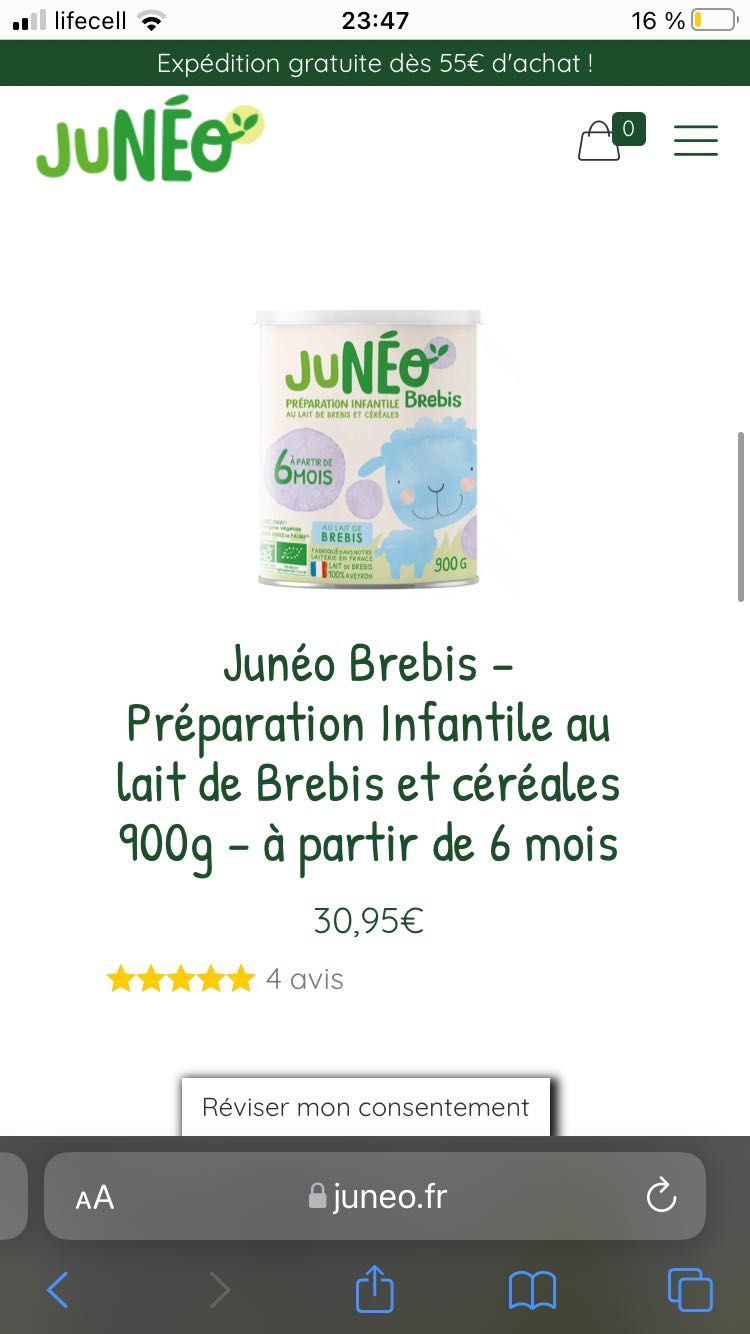Screen dimensions: 750x1334
Task: Go to the Junéo home page via logo
Action: click(x=150, y=140)
